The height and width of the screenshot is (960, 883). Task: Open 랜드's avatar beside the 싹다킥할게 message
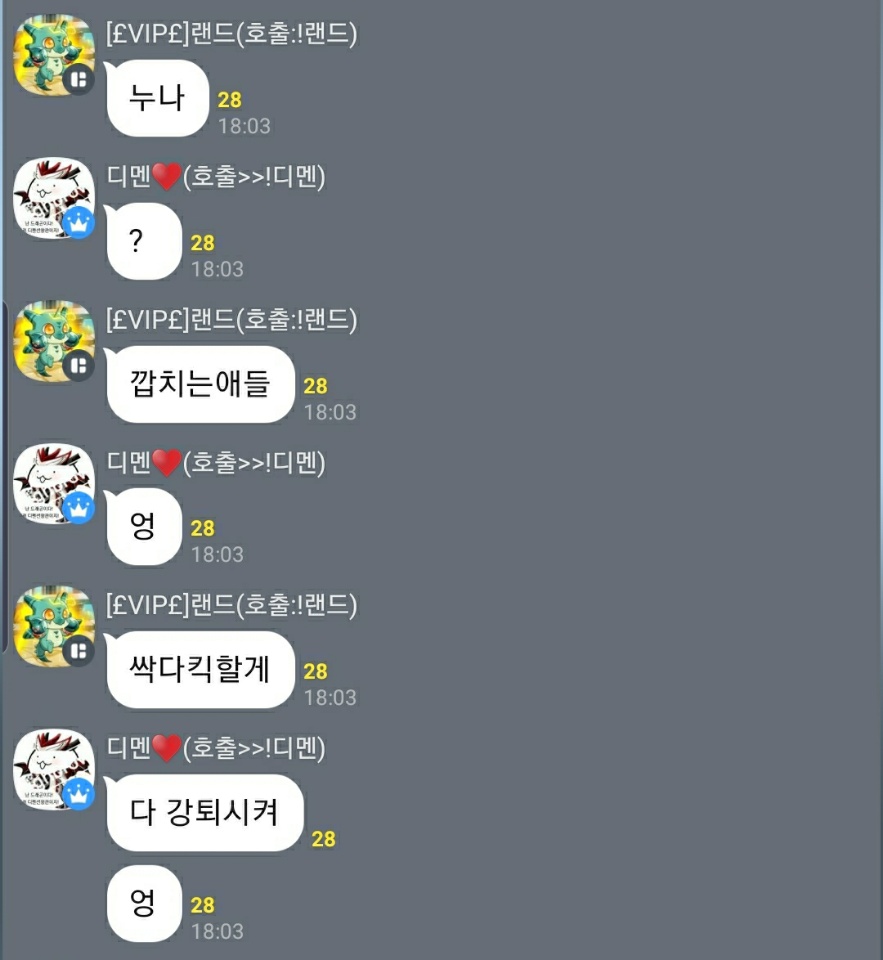[x=52, y=627]
